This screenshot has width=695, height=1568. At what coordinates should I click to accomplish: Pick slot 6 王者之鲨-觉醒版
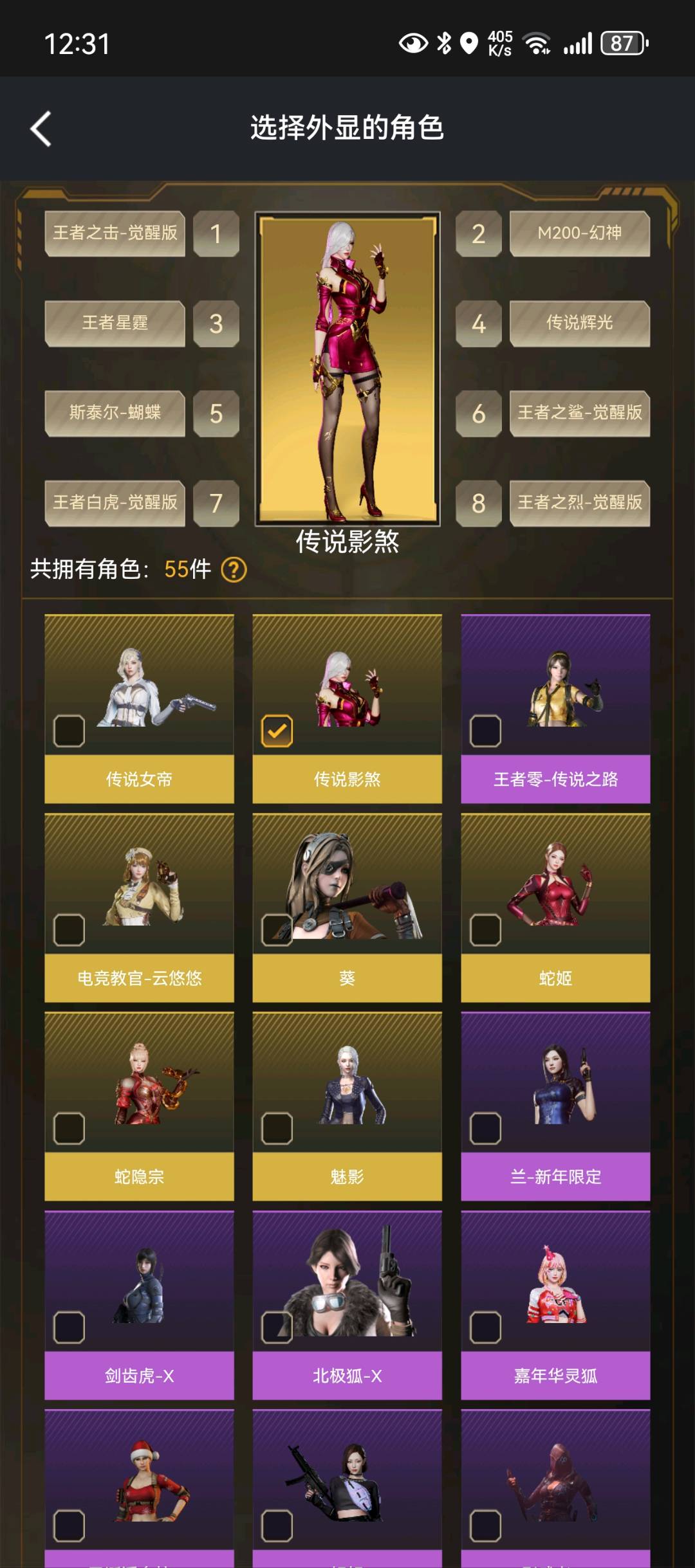(x=579, y=413)
